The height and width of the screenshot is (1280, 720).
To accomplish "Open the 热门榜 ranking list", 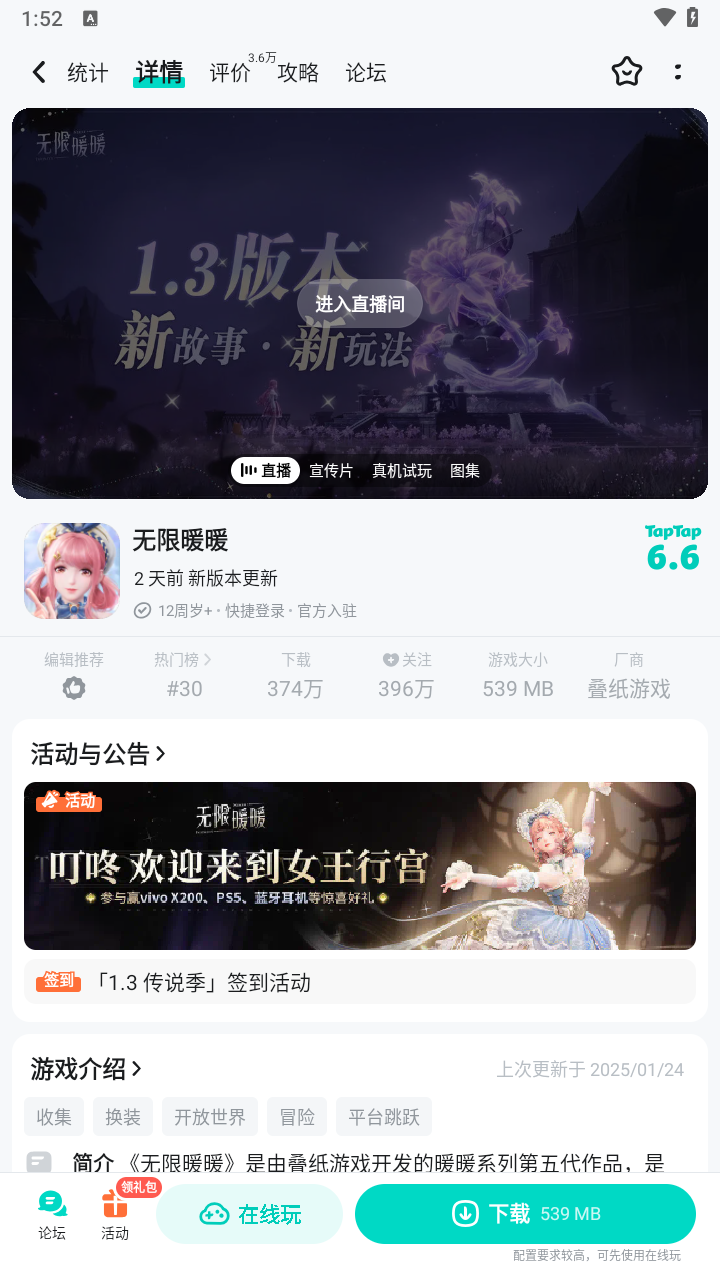I will [184, 675].
